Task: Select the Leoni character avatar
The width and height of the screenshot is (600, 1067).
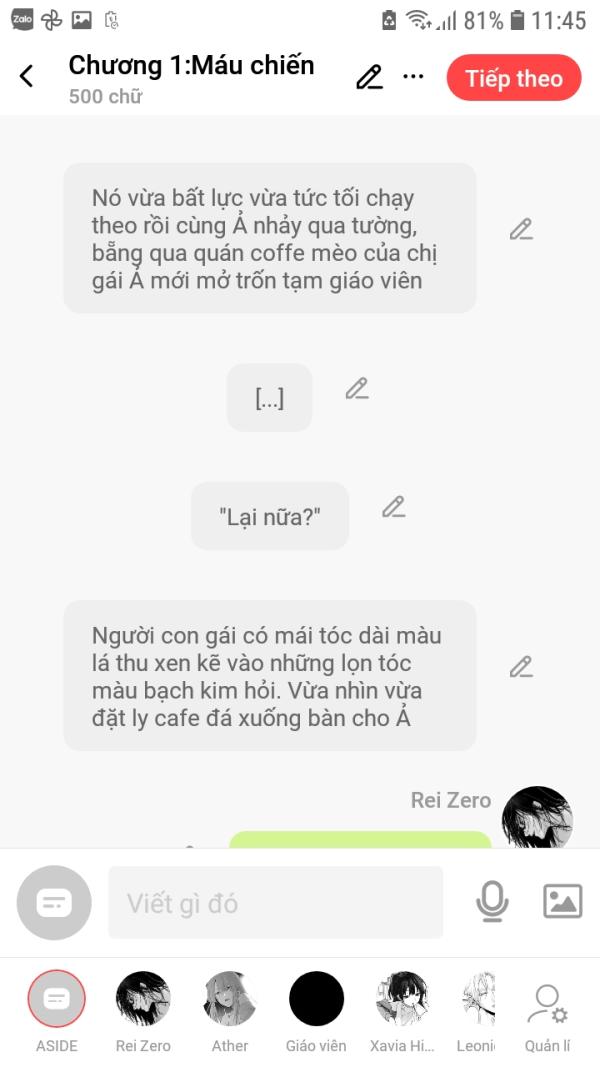Action: [479, 1000]
